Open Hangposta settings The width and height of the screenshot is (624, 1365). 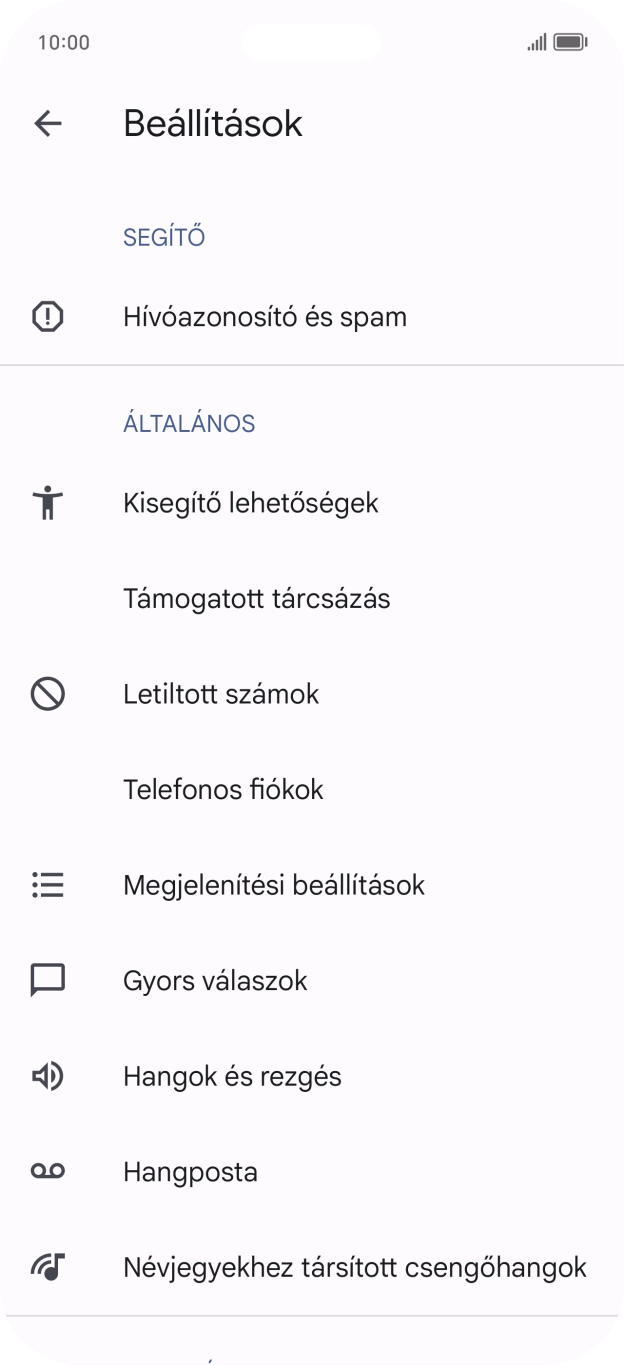pyautogui.click(x=190, y=1172)
